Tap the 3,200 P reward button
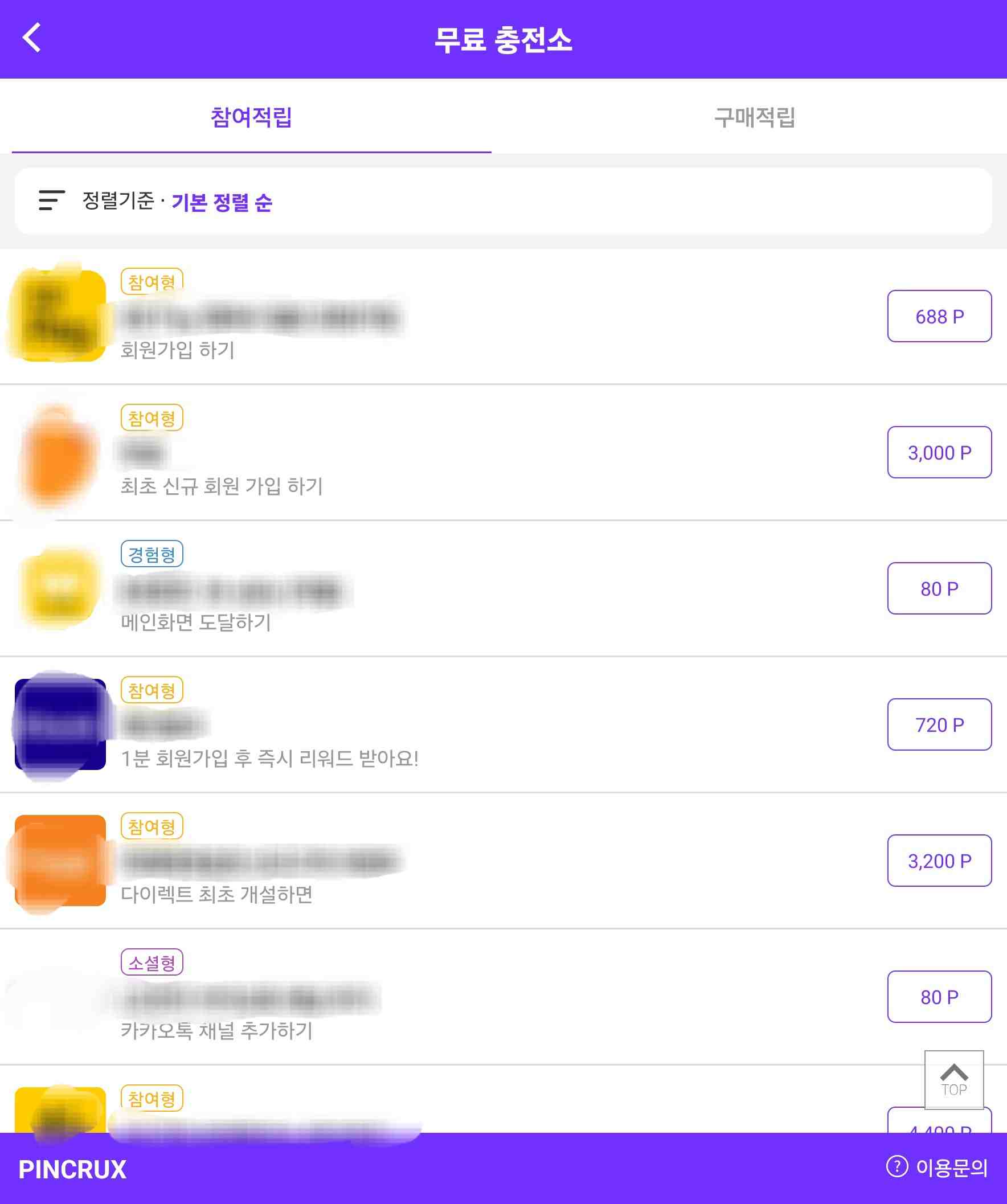This screenshot has width=1007, height=1204. click(x=939, y=860)
